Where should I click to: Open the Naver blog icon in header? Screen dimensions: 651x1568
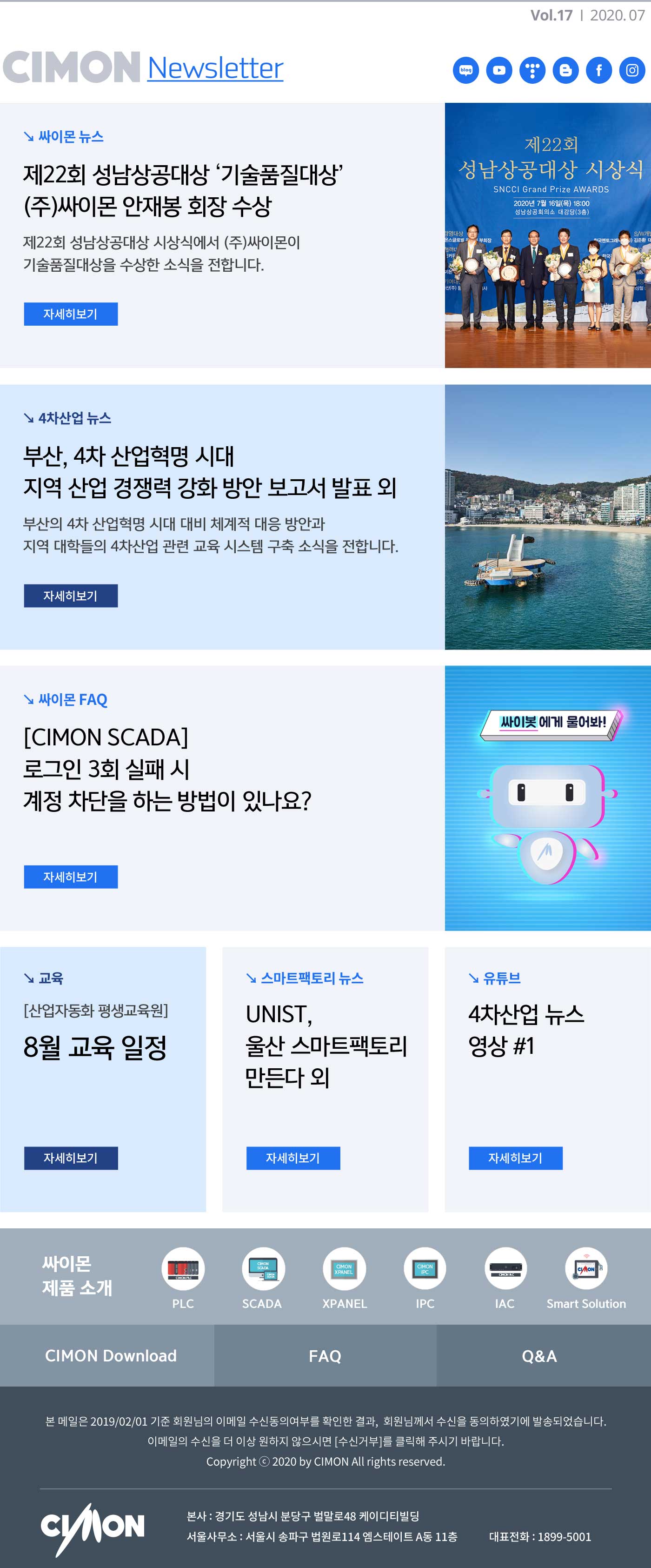465,71
